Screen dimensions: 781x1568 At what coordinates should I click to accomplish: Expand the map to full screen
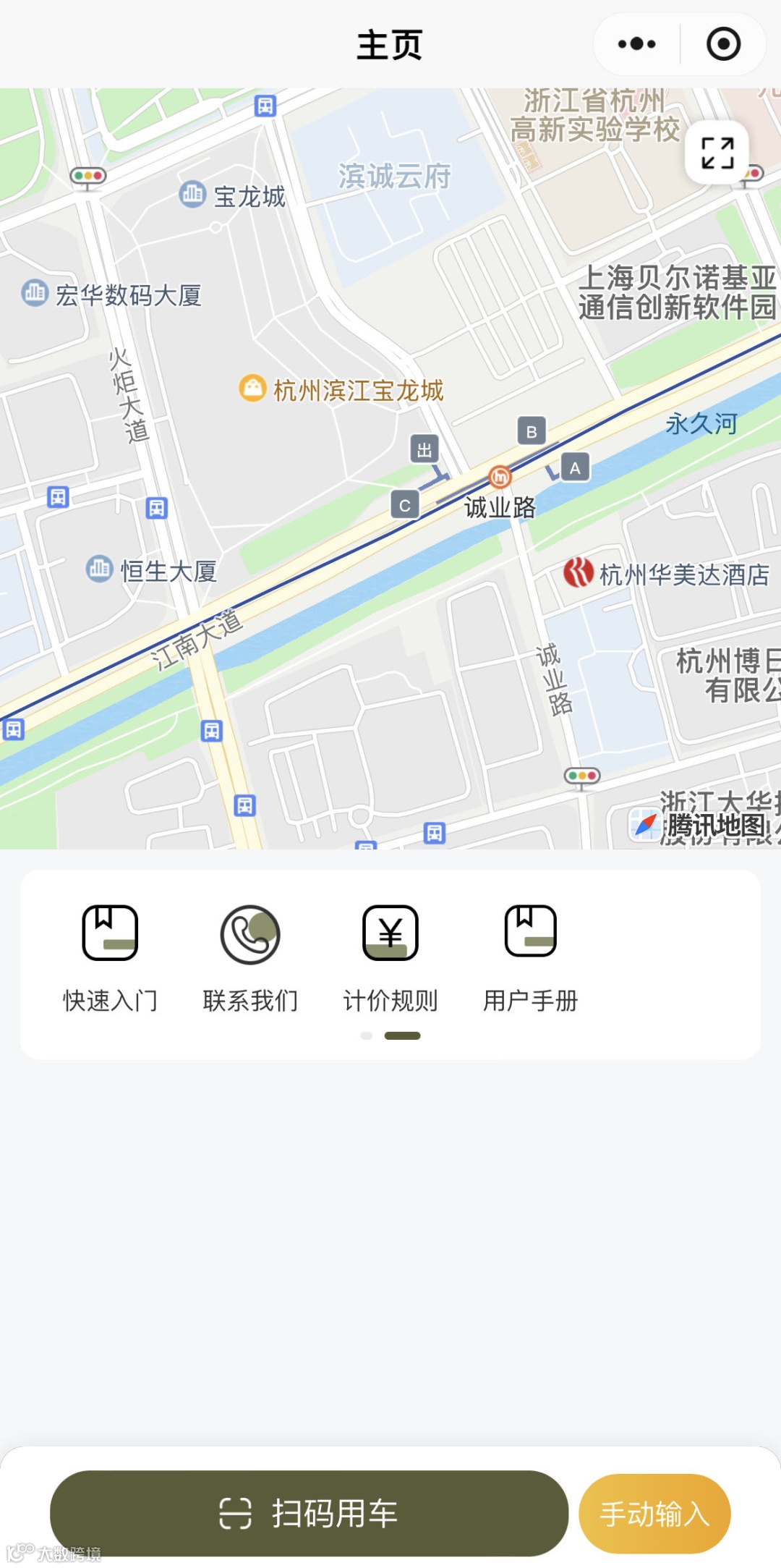coord(717,153)
